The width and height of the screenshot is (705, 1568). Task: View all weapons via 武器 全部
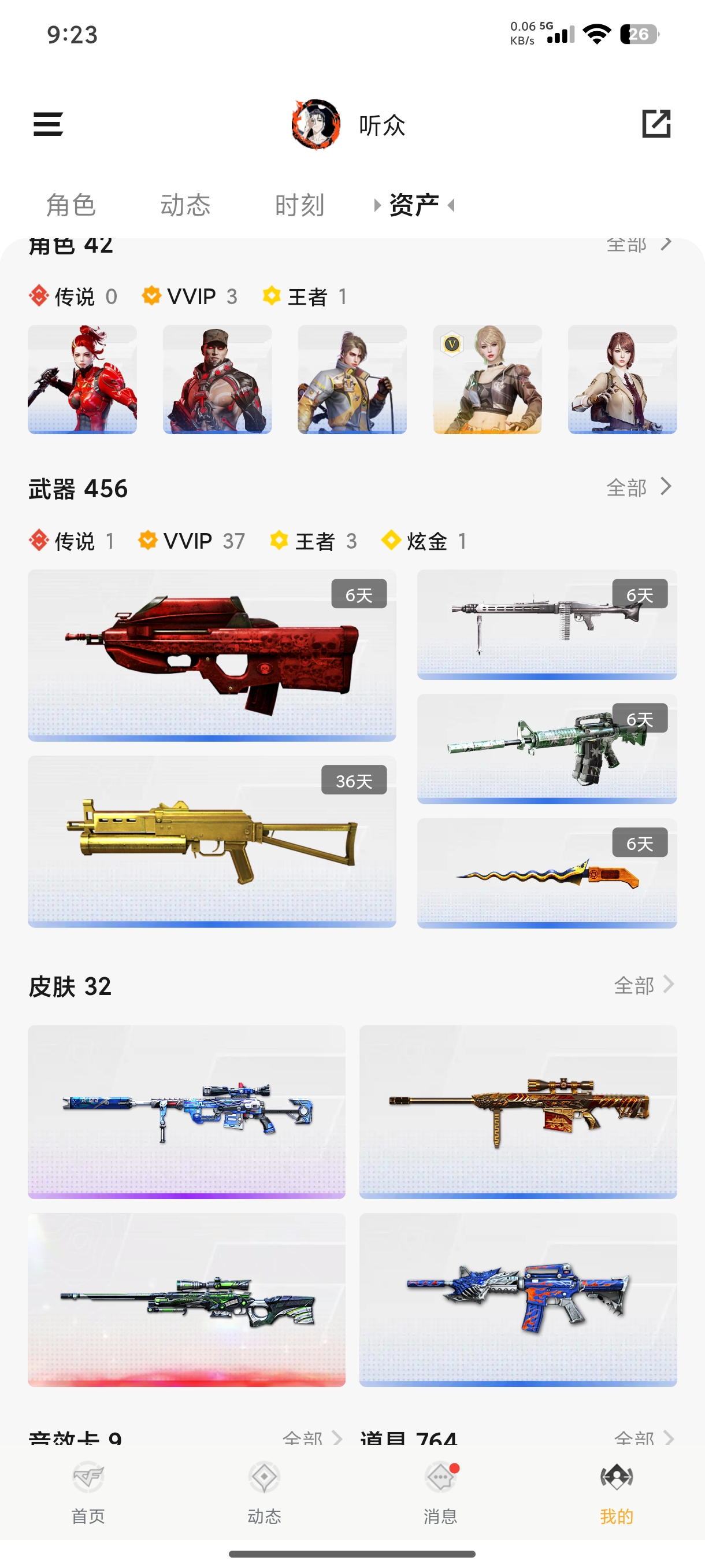point(638,487)
